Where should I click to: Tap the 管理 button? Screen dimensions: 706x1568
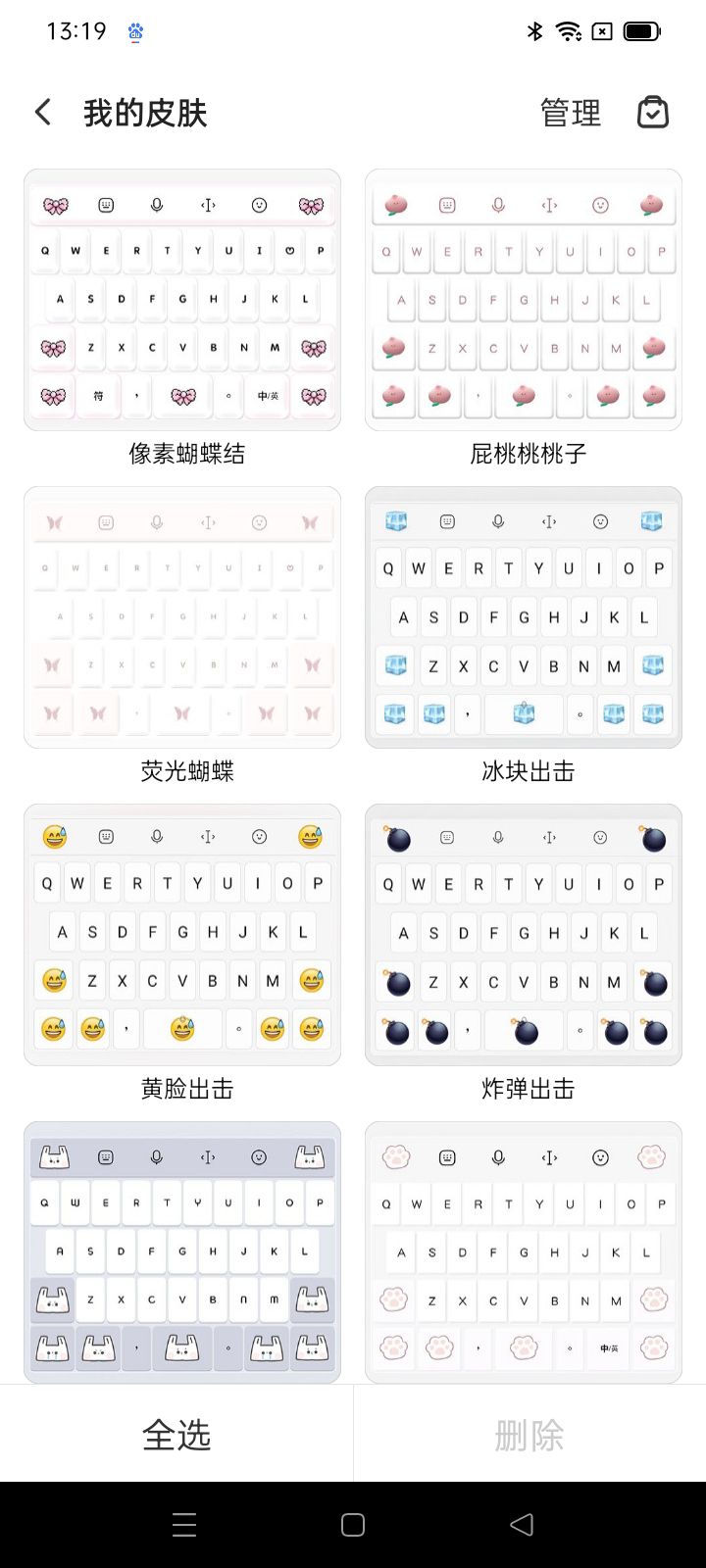[571, 113]
